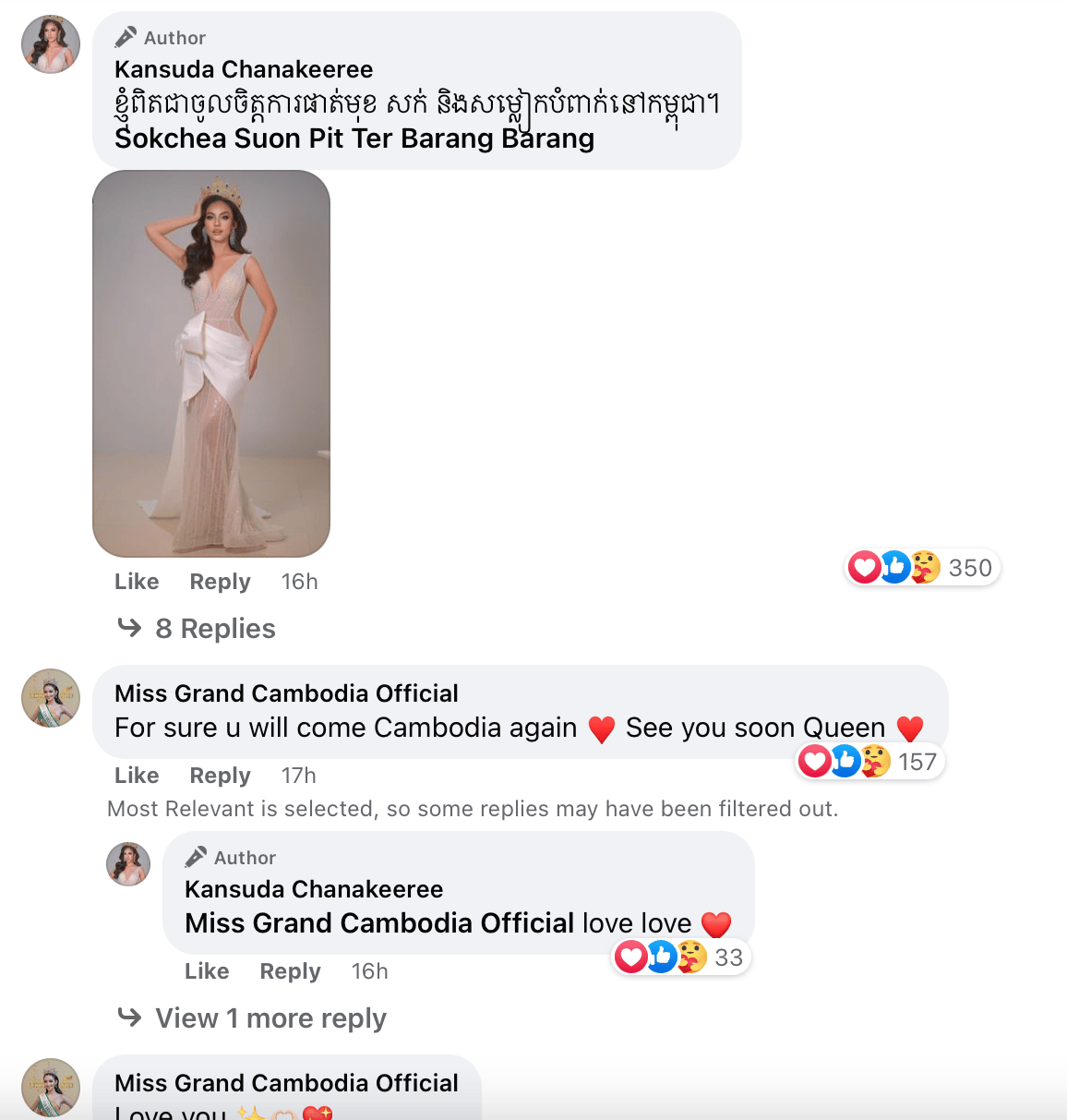Viewport: 1067px width, 1120px height.
Task: Open the avatar beside the 'For sure' comment
Action: pyautogui.click(x=51, y=698)
